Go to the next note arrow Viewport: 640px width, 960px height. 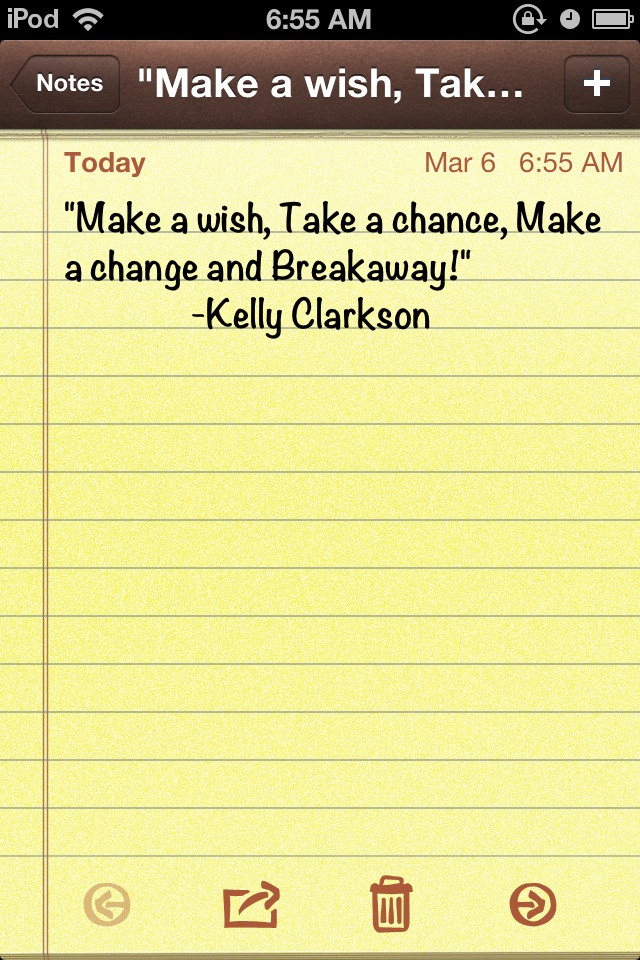coord(533,905)
